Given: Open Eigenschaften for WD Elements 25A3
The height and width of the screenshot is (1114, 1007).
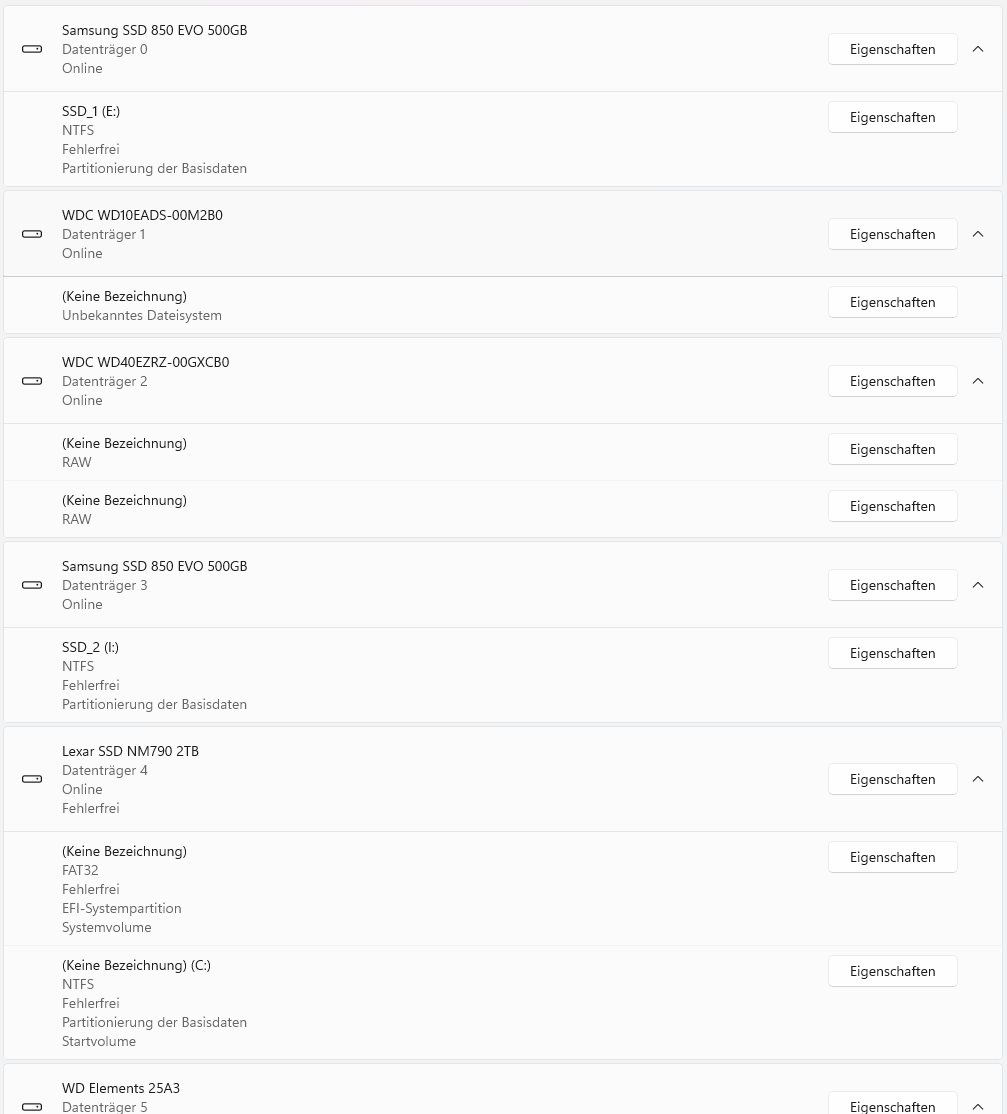Looking at the screenshot, I should (x=892, y=1105).
